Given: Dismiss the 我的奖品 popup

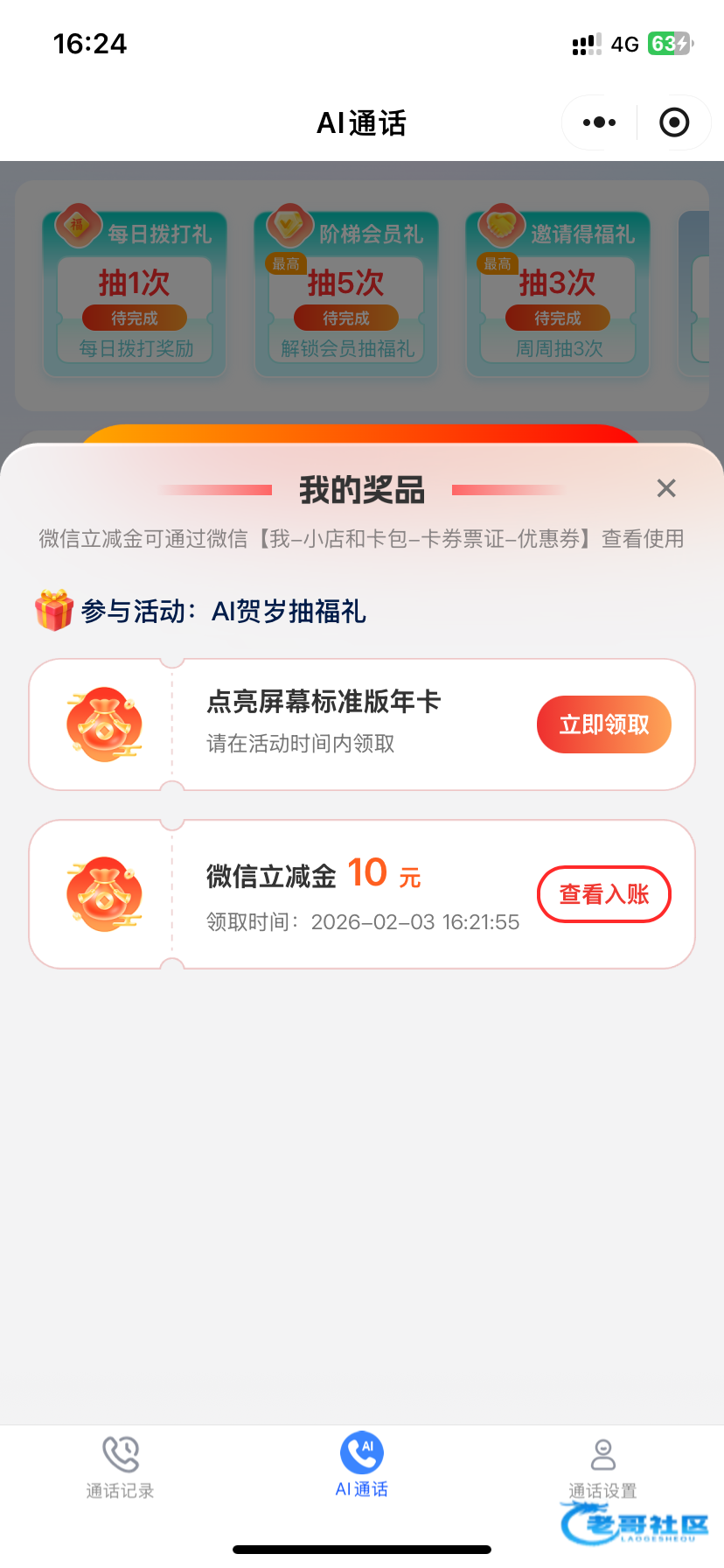Looking at the screenshot, I should click(x=666, y=488).
